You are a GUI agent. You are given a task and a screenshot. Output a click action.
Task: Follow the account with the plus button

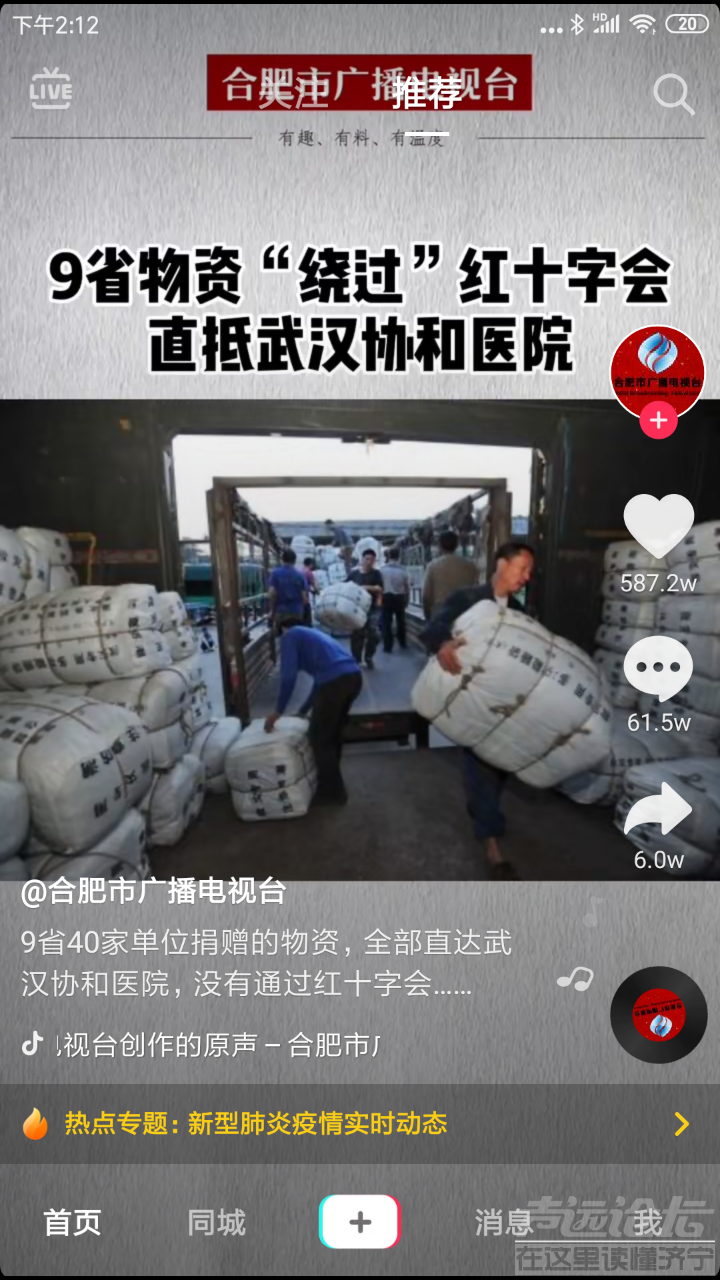click(658, 421)
